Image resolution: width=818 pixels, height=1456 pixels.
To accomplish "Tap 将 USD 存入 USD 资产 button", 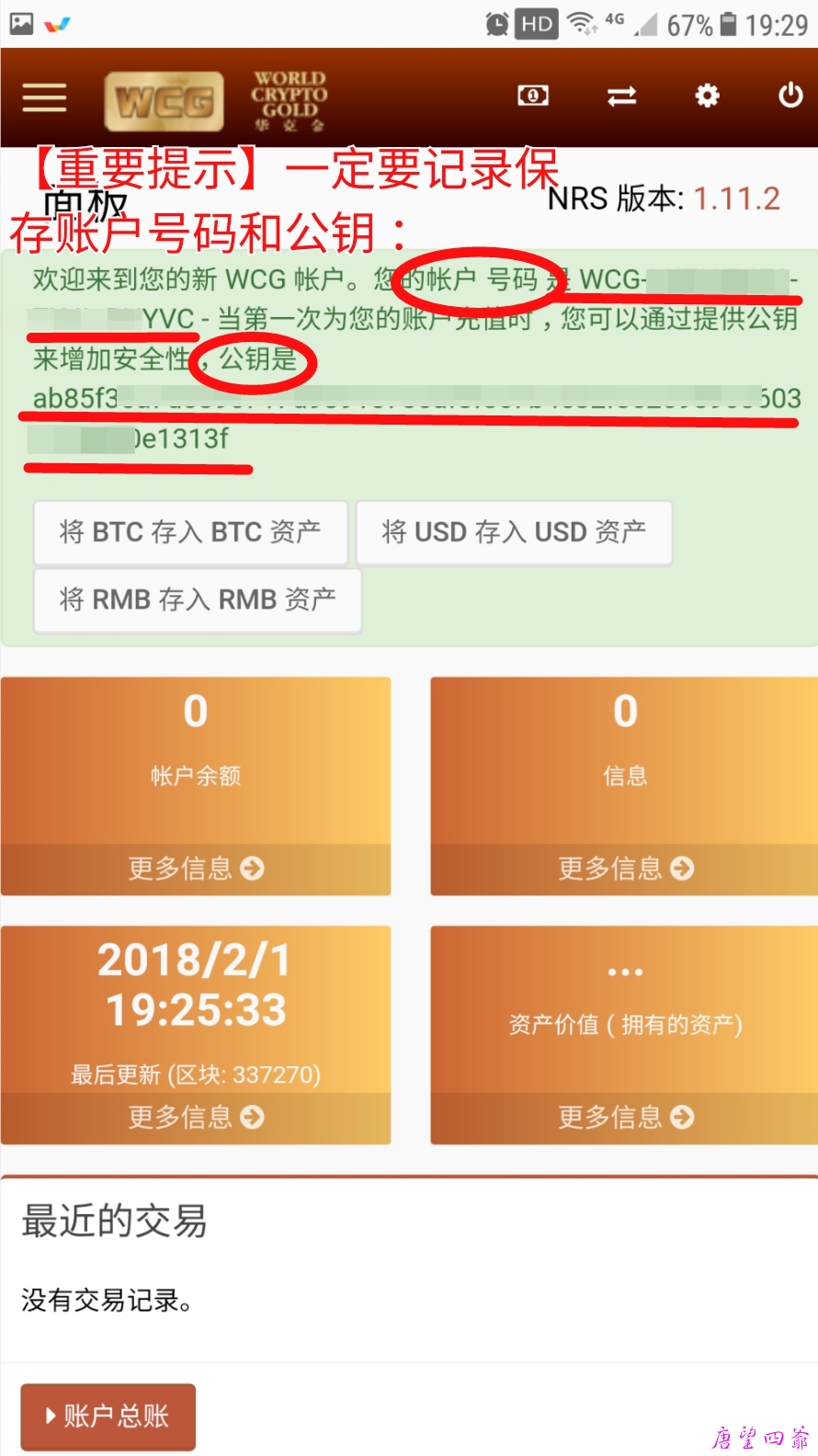I will point(514,532).
